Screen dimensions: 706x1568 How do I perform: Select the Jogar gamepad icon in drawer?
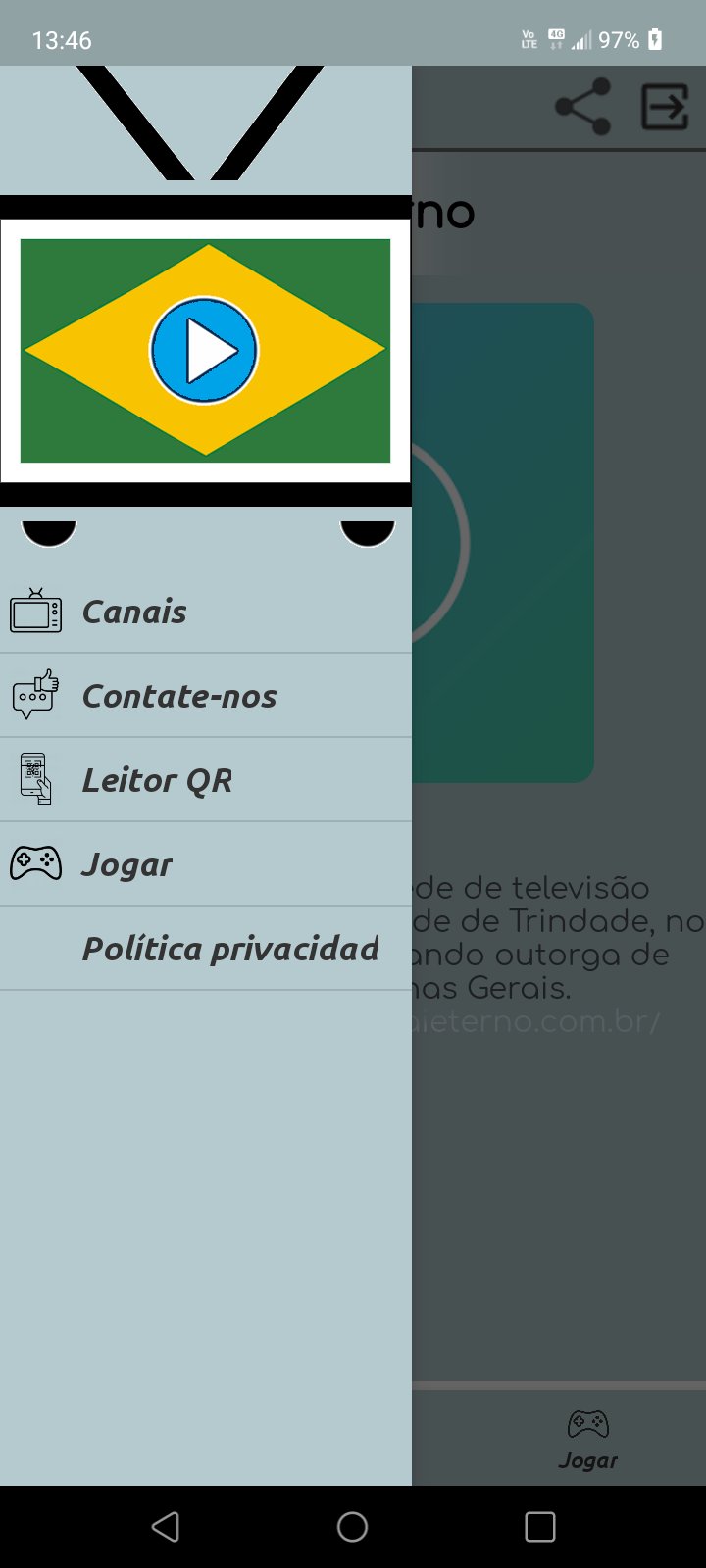tap(35, 863)
